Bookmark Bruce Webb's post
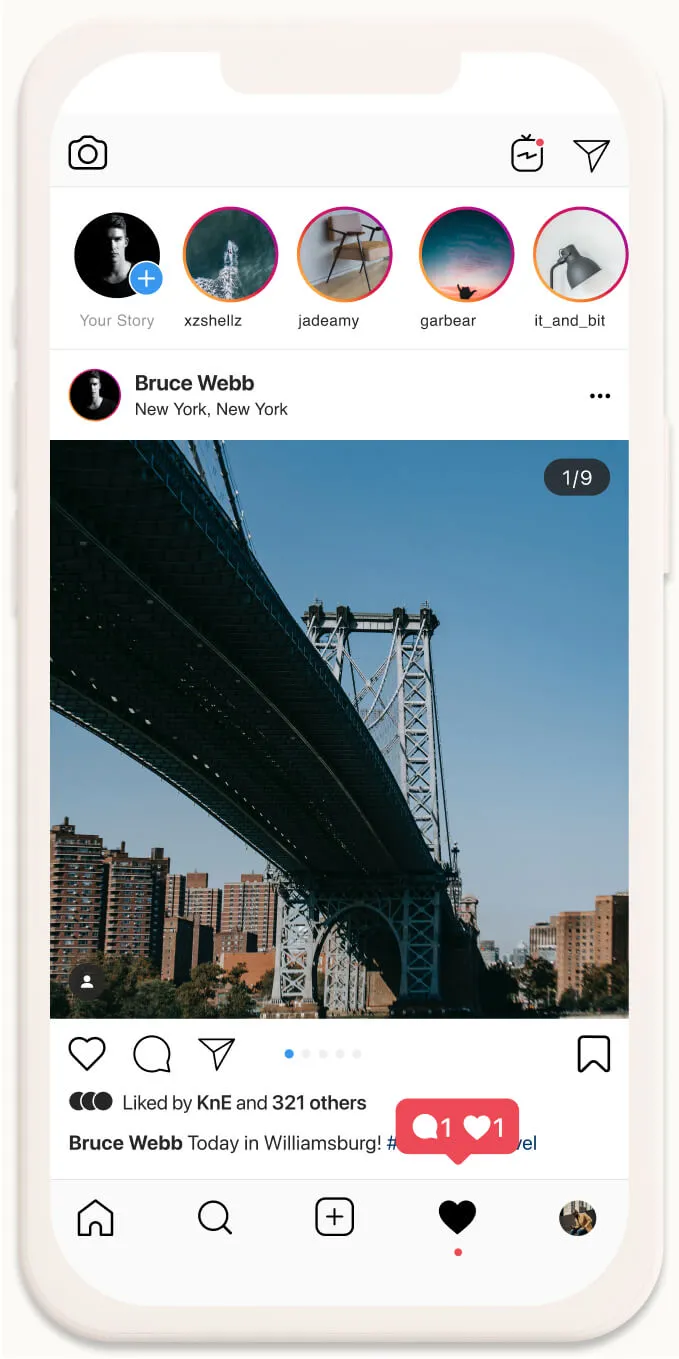The image size is (679, 1359). pos(593,1053)
